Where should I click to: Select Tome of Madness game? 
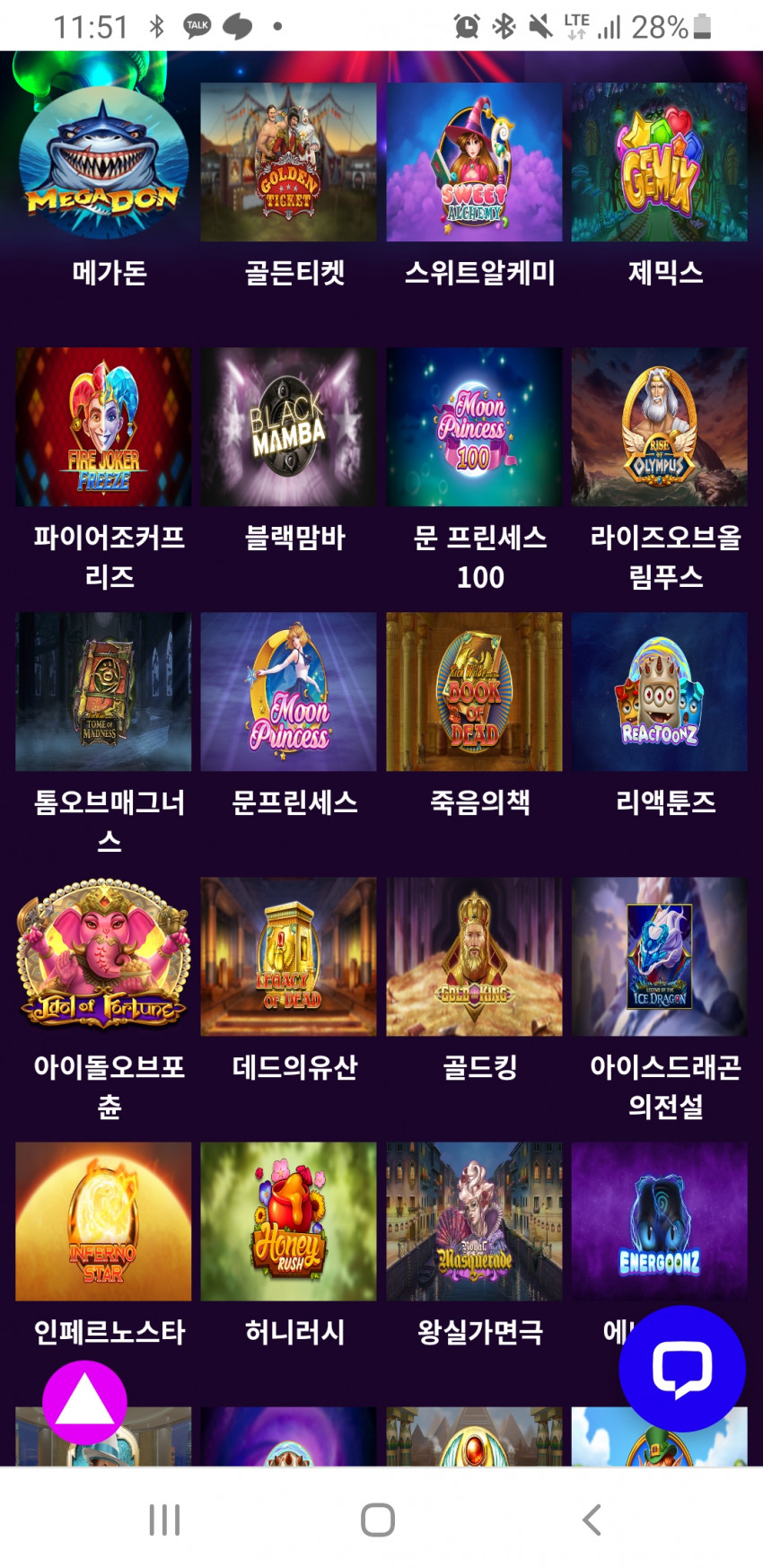103,691
